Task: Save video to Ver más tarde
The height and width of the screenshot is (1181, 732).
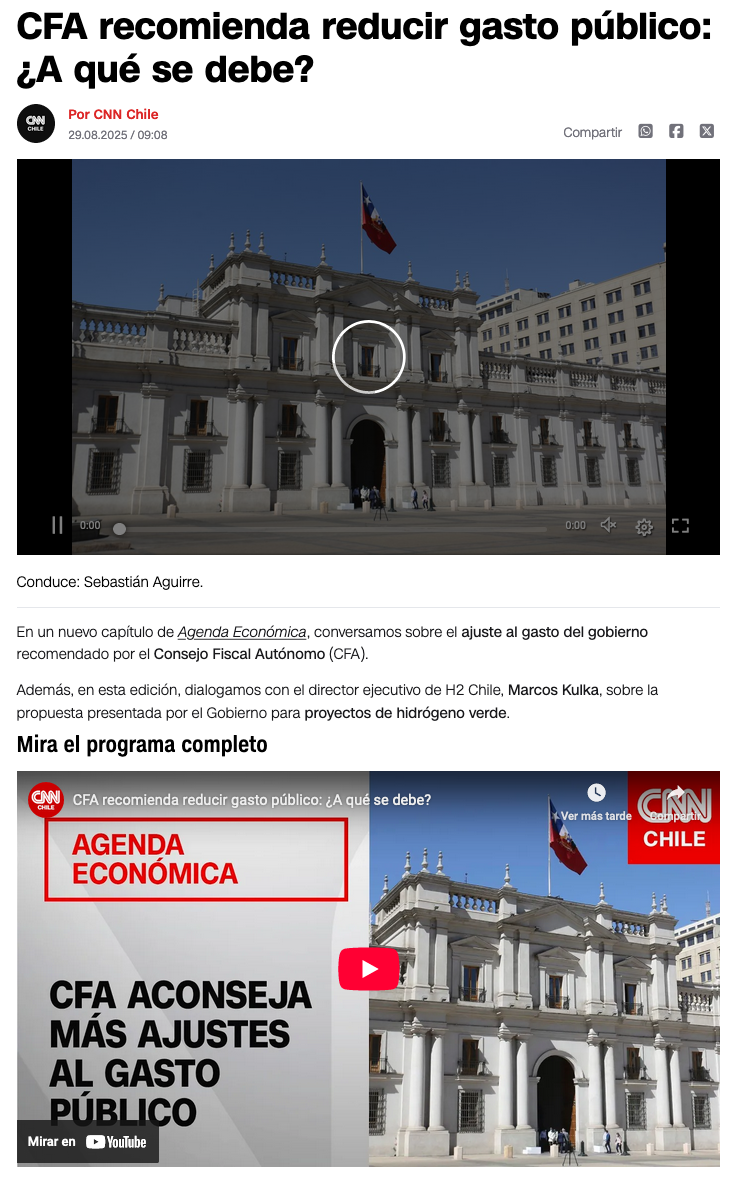Action: pos(596,800)
